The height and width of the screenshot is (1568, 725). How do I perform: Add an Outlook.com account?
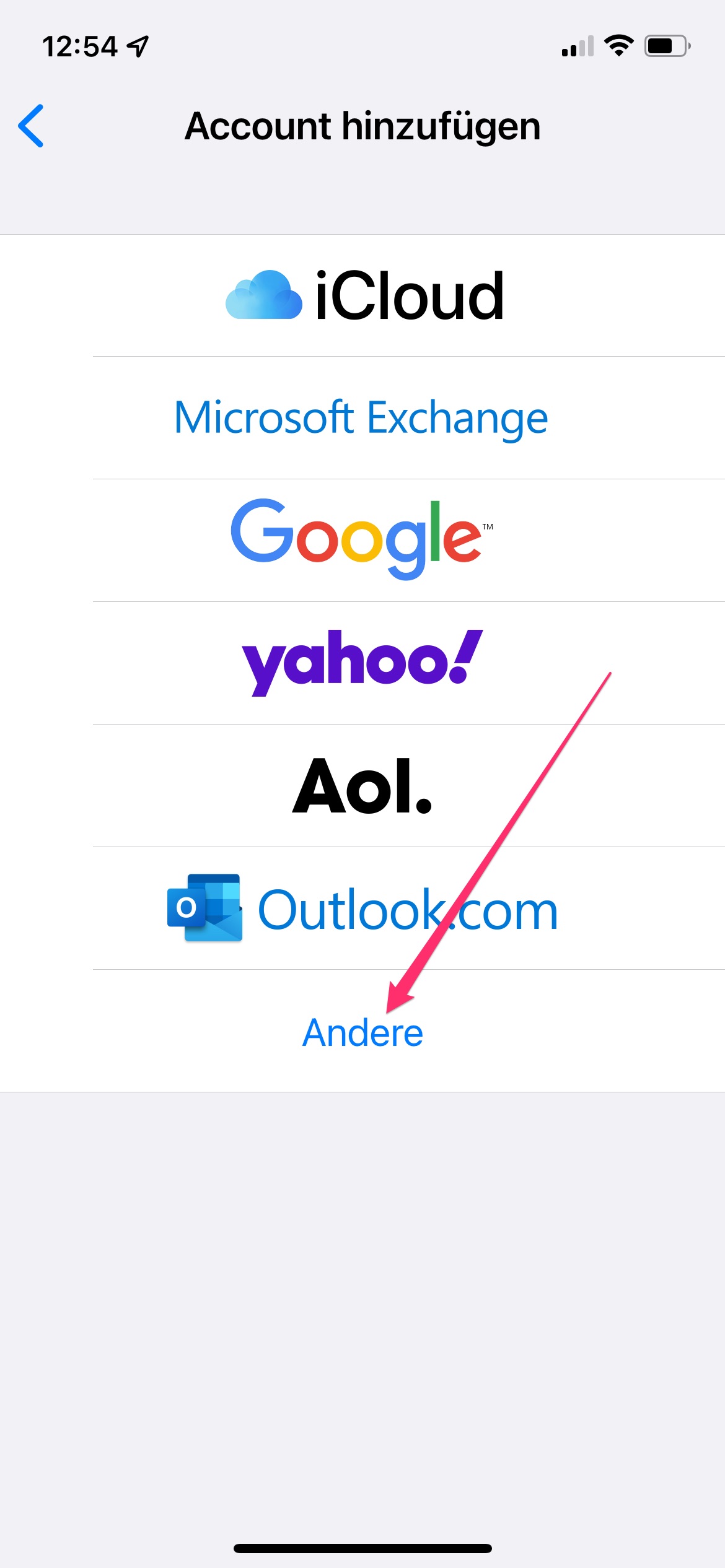(362, 908)
